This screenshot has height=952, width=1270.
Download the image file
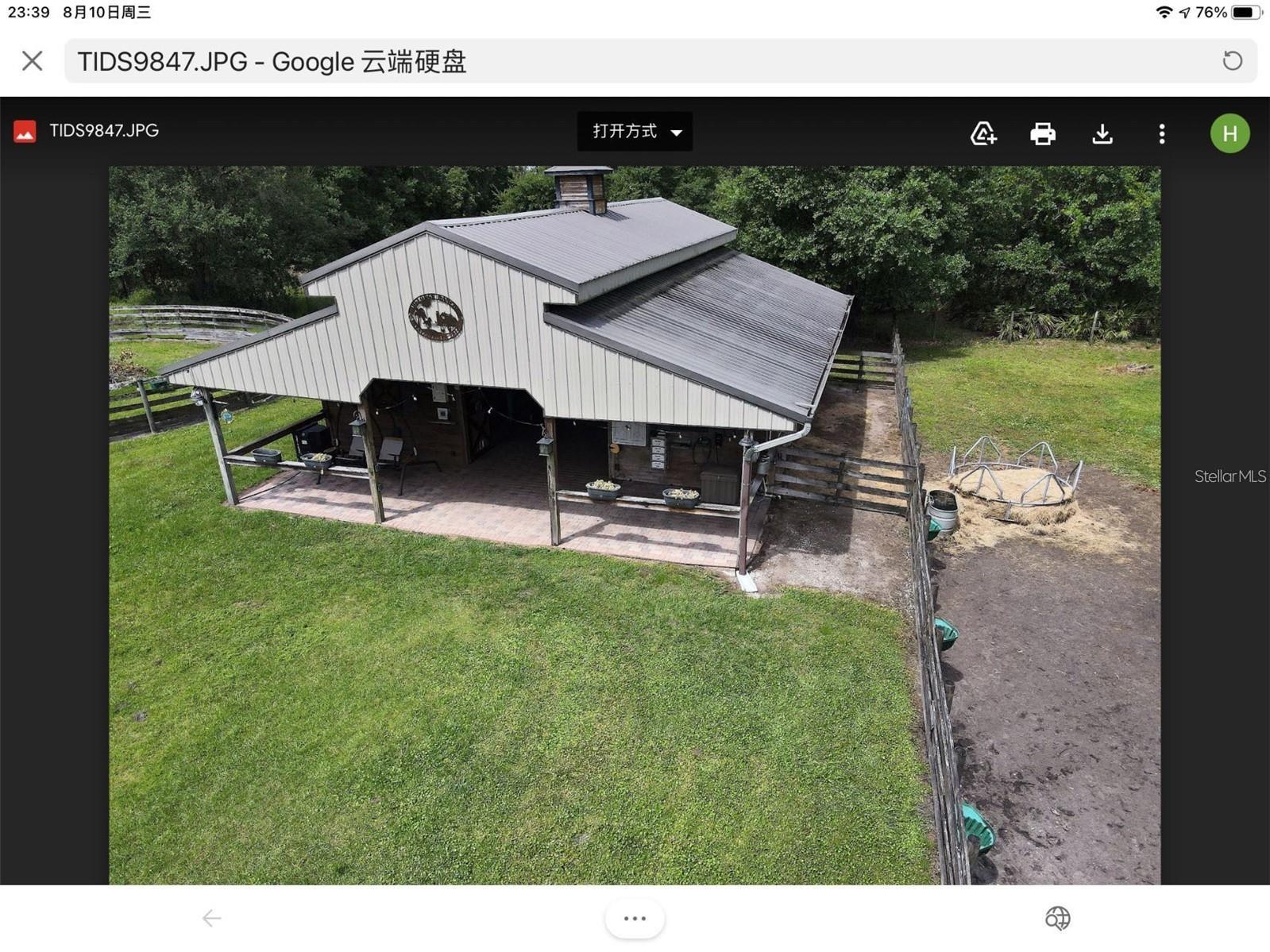1102,133
